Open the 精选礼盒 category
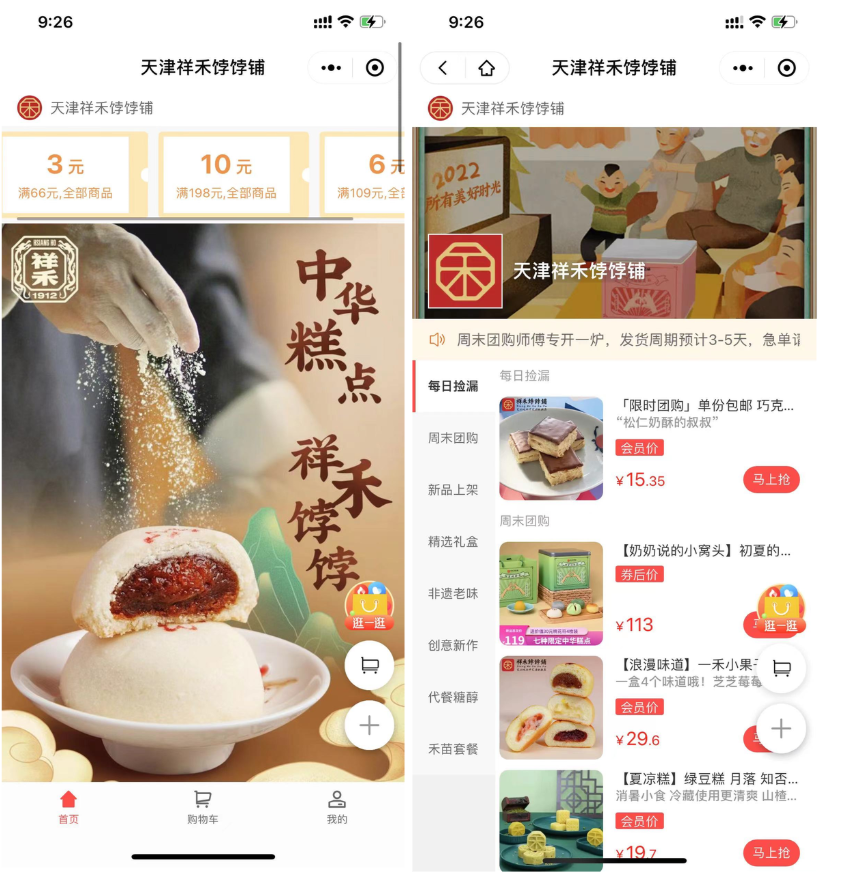Screen dimensions: 847x881 (453, 542)
